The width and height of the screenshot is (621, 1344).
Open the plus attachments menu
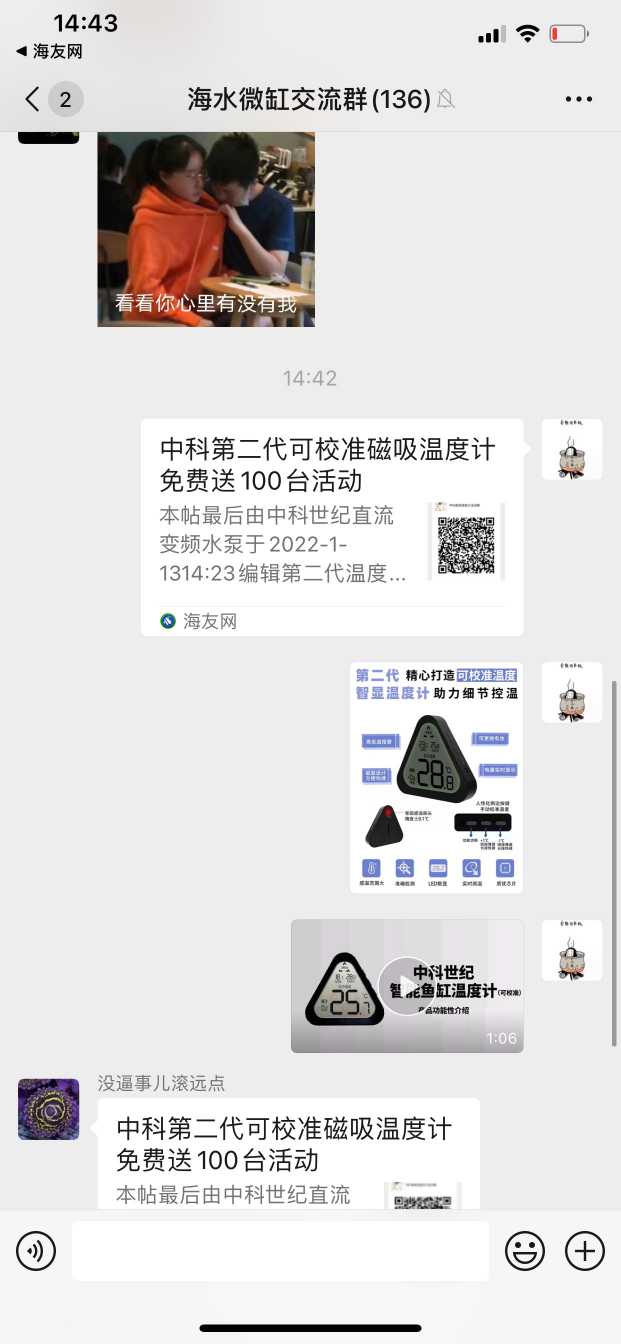click(x=585, y=1250)
